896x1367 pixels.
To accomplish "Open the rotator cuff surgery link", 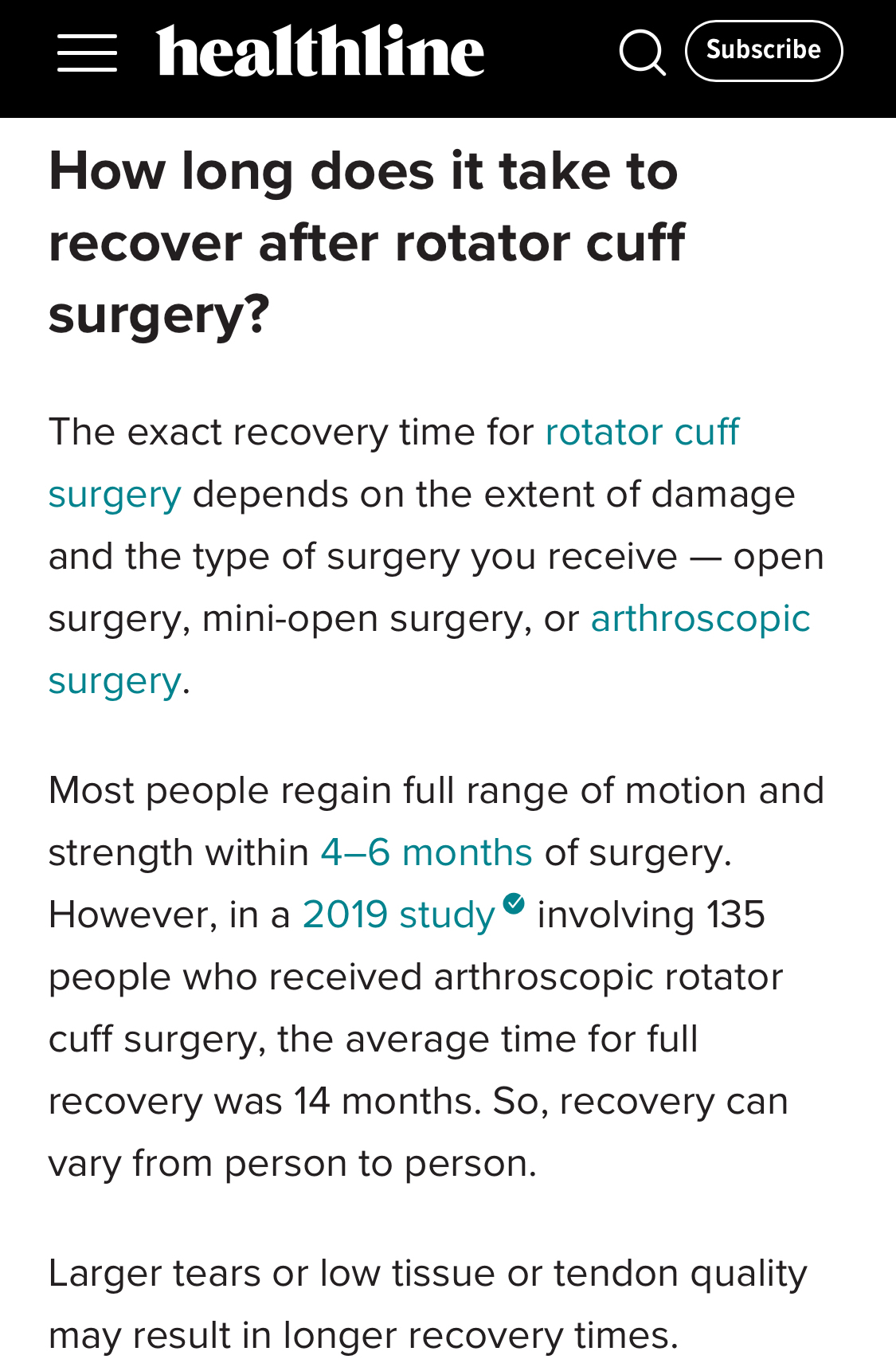I will (x=641, y=433).
